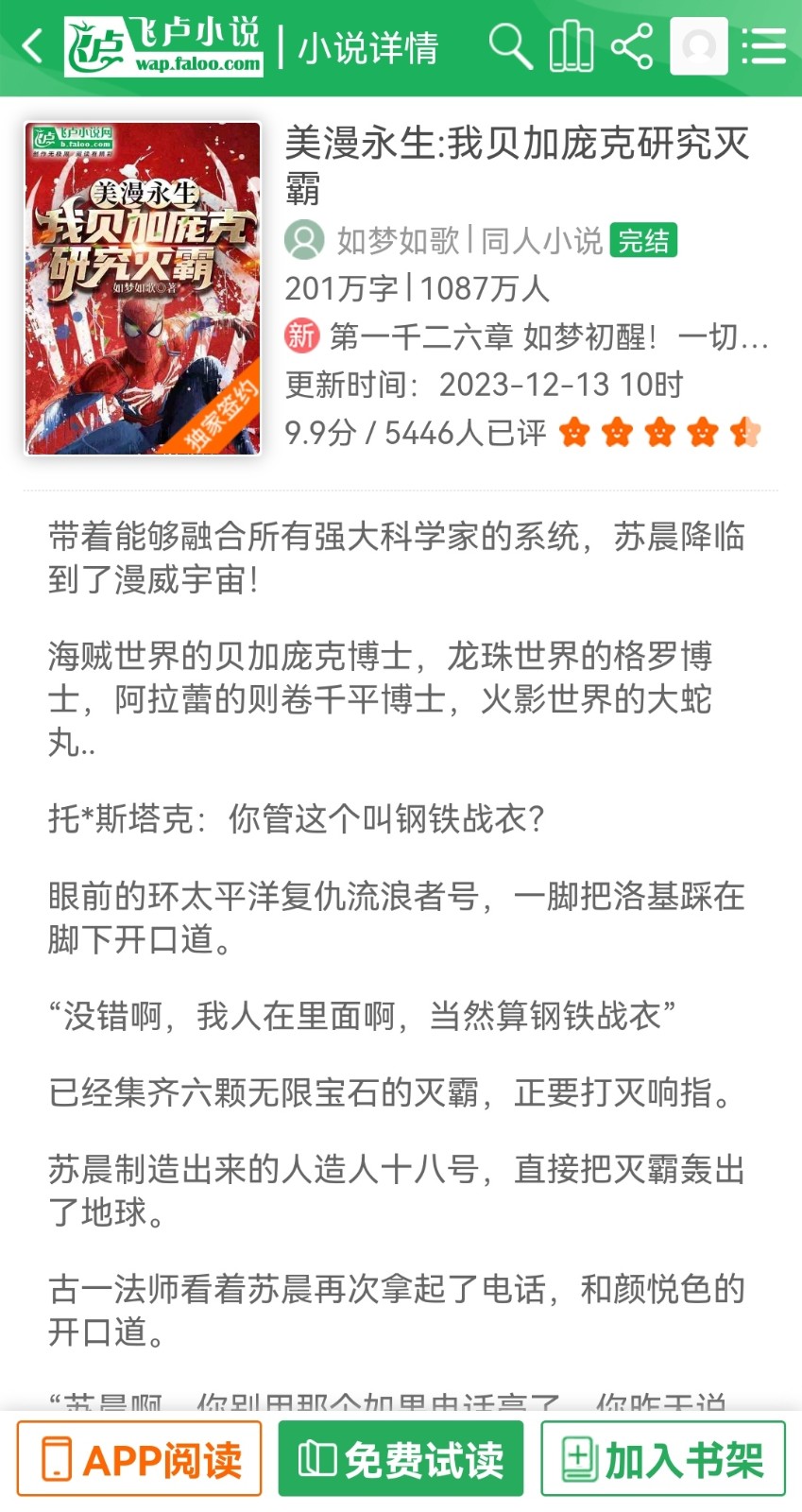Open the user avatar profile
The width and height of the screenshot is (802, 1512).
pyautogui.click(x=698, y=46)
